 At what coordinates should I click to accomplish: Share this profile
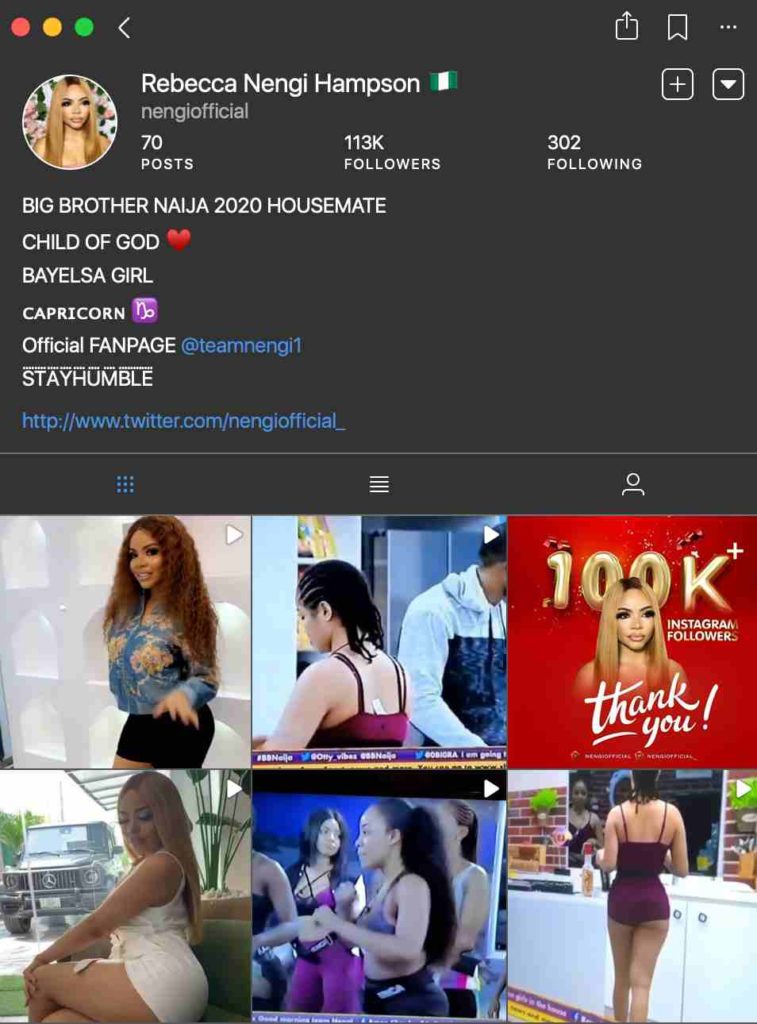pos(626,27)
